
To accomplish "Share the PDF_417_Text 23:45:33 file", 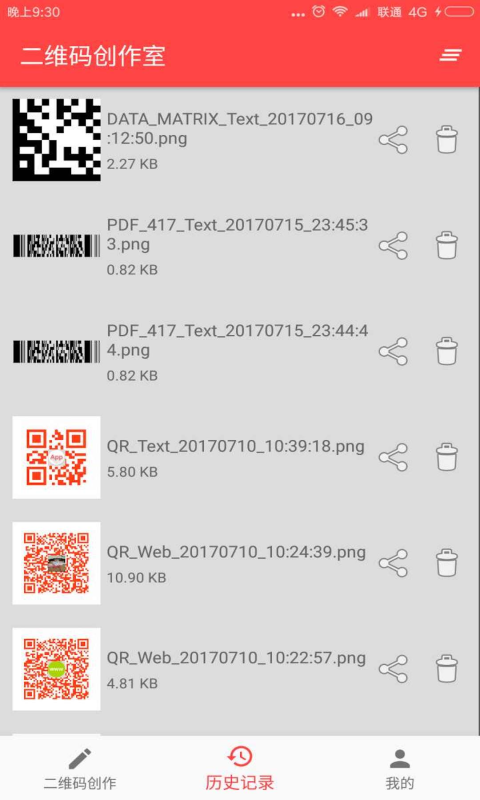I will click(x=393, y=245).
